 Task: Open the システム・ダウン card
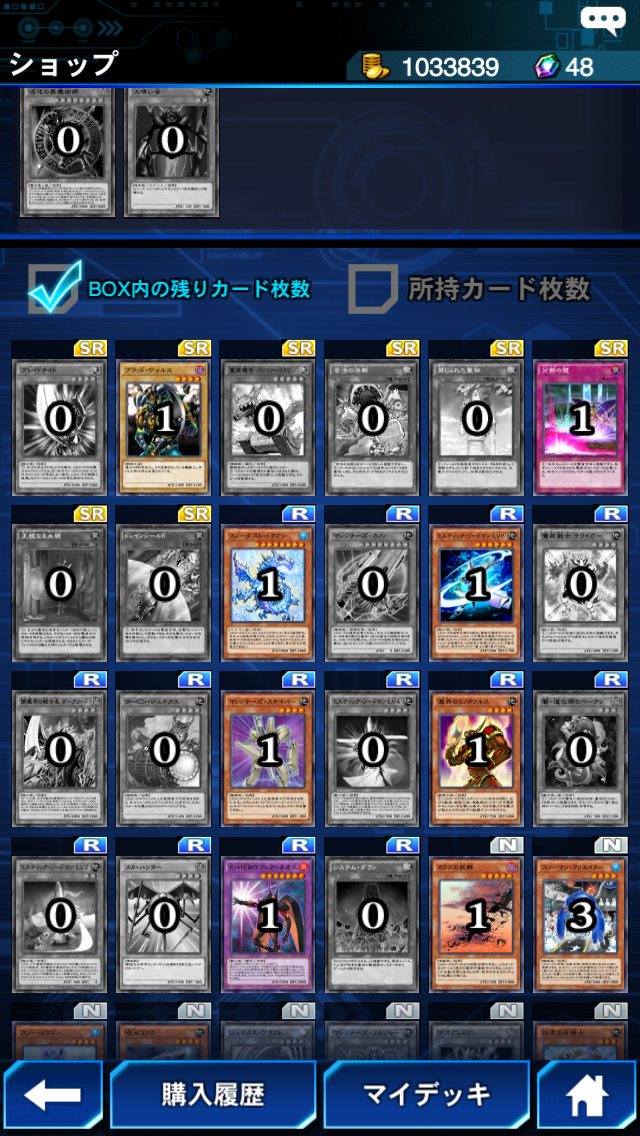coord(373,918)
